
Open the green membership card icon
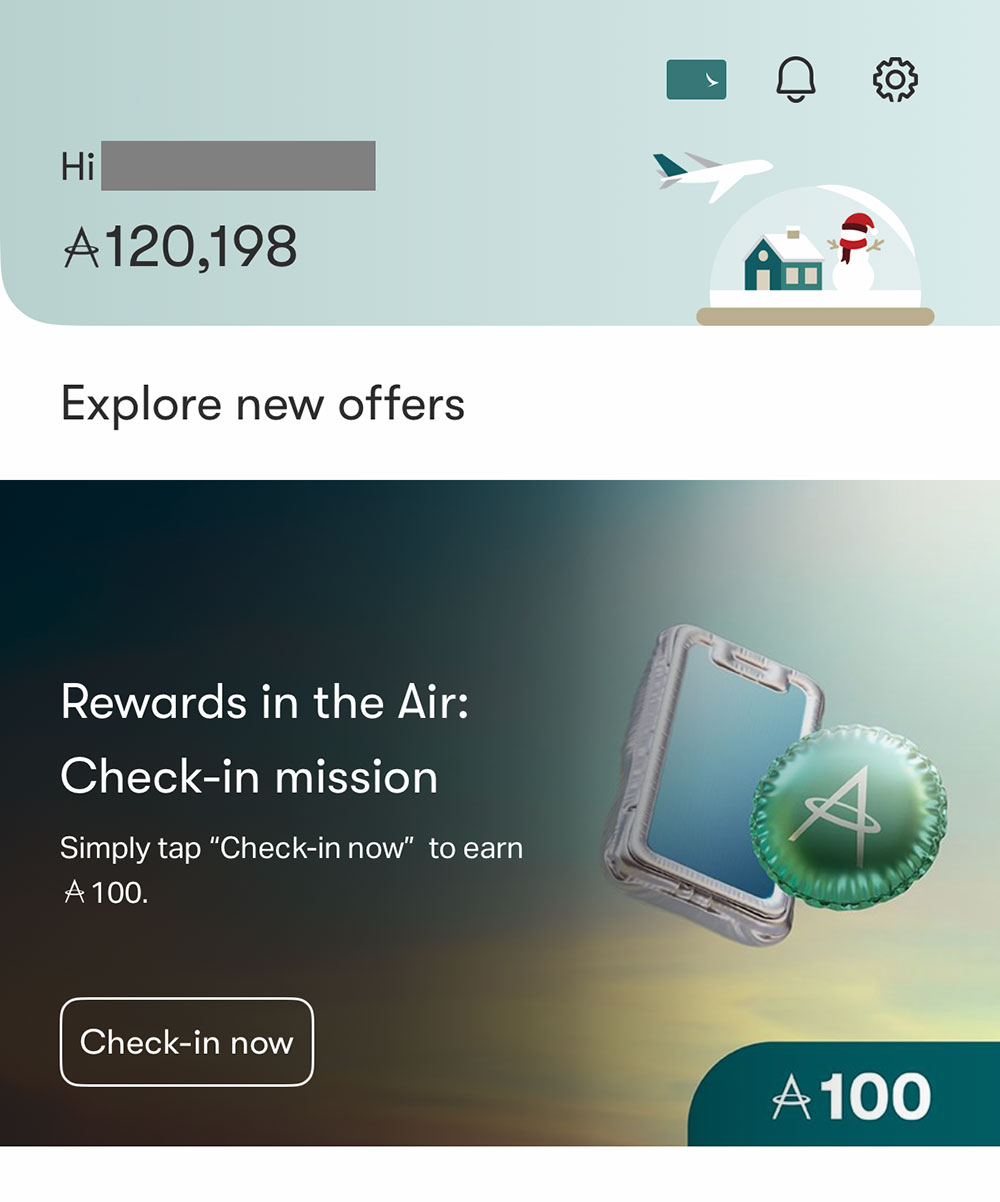[696, 80]
